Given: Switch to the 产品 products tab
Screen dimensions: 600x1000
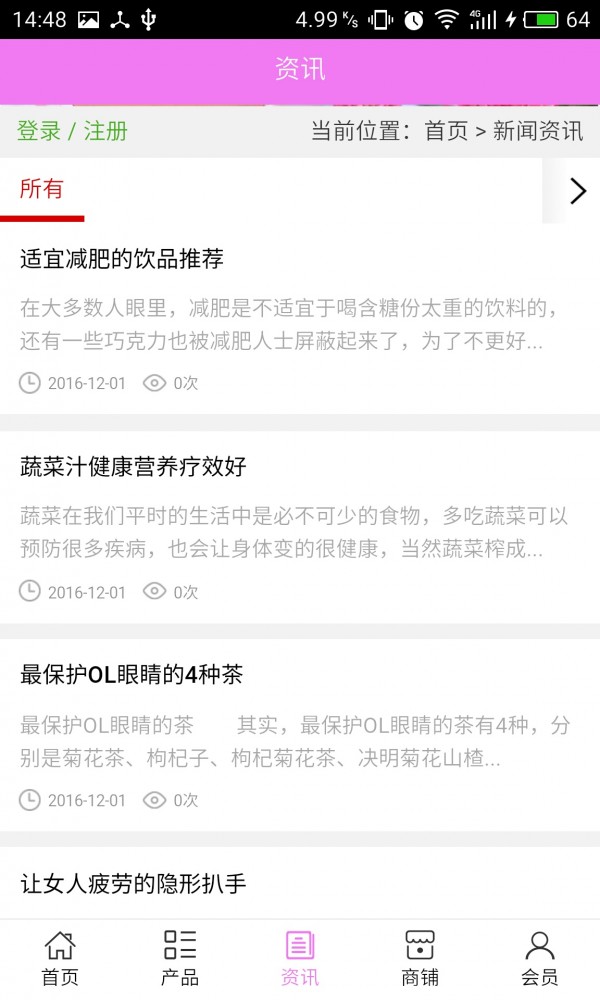Looking at the screenshot, I should (x=180, y=958).
